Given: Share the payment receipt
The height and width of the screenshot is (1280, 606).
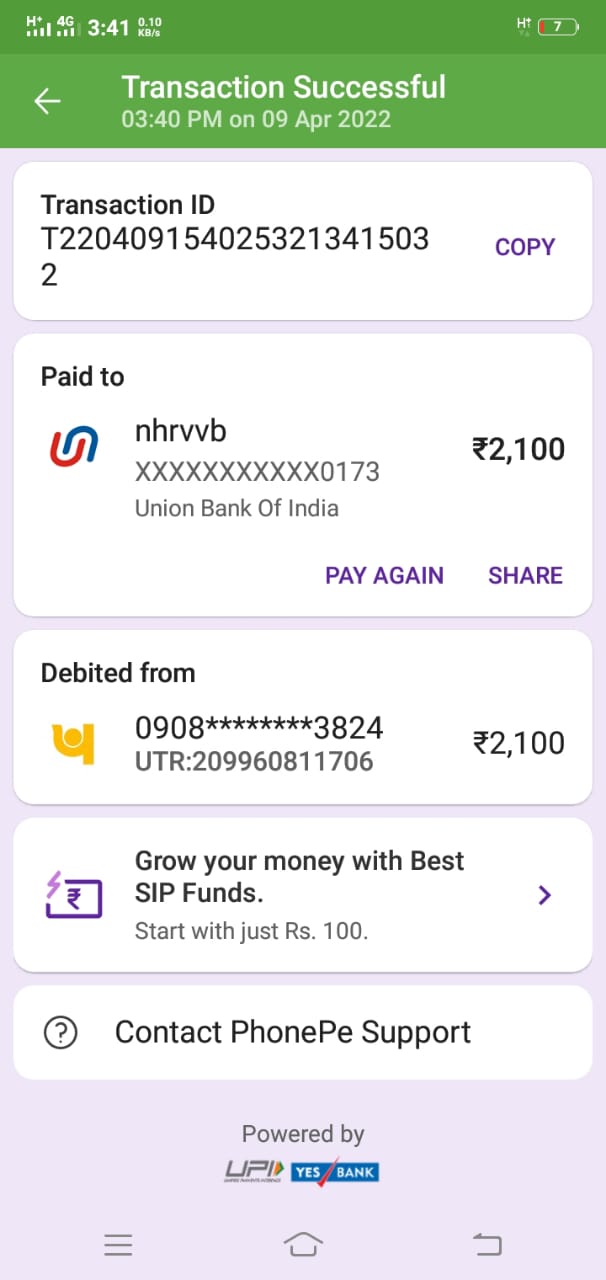Looking at the screenshot, I should pos(525,575).
